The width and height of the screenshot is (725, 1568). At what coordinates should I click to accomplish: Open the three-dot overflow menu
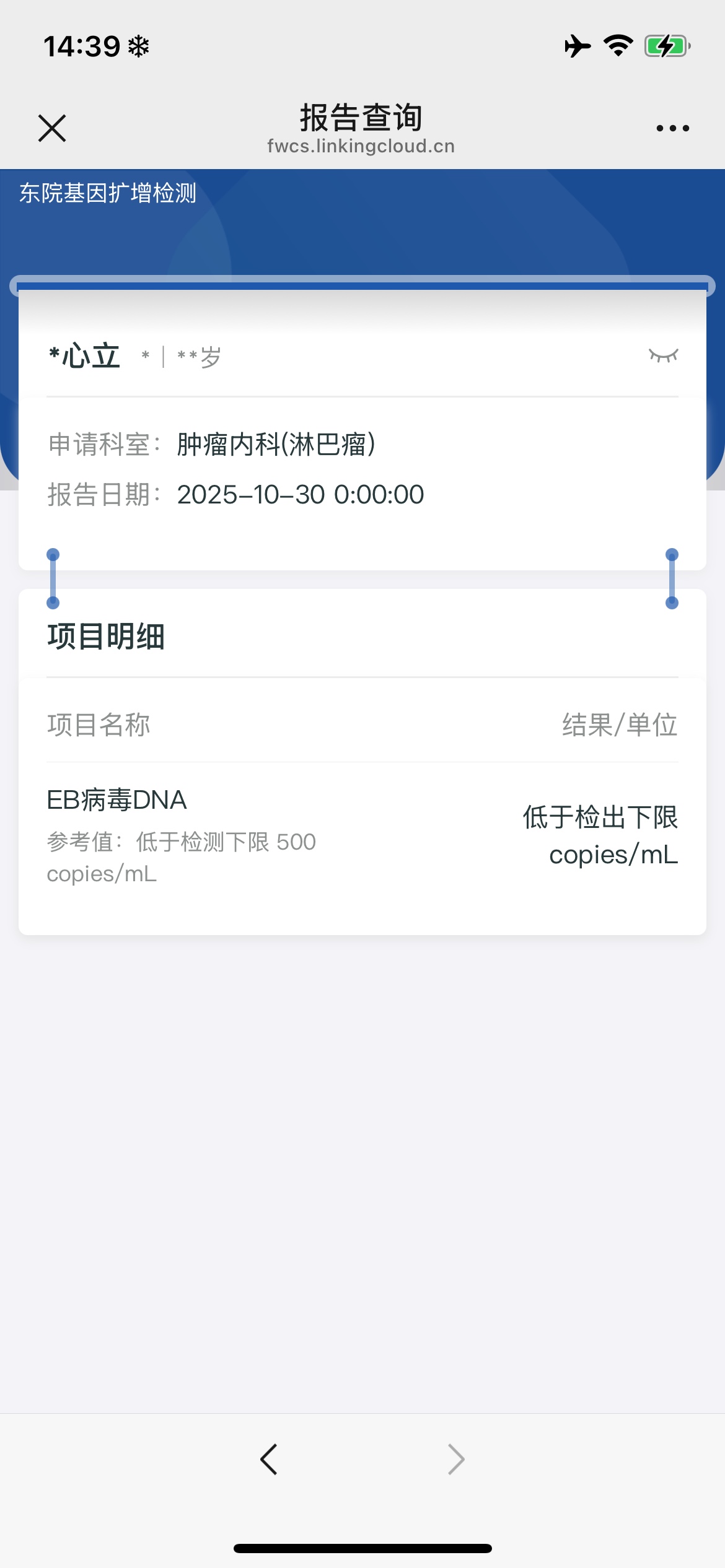[x=672, y=128]
